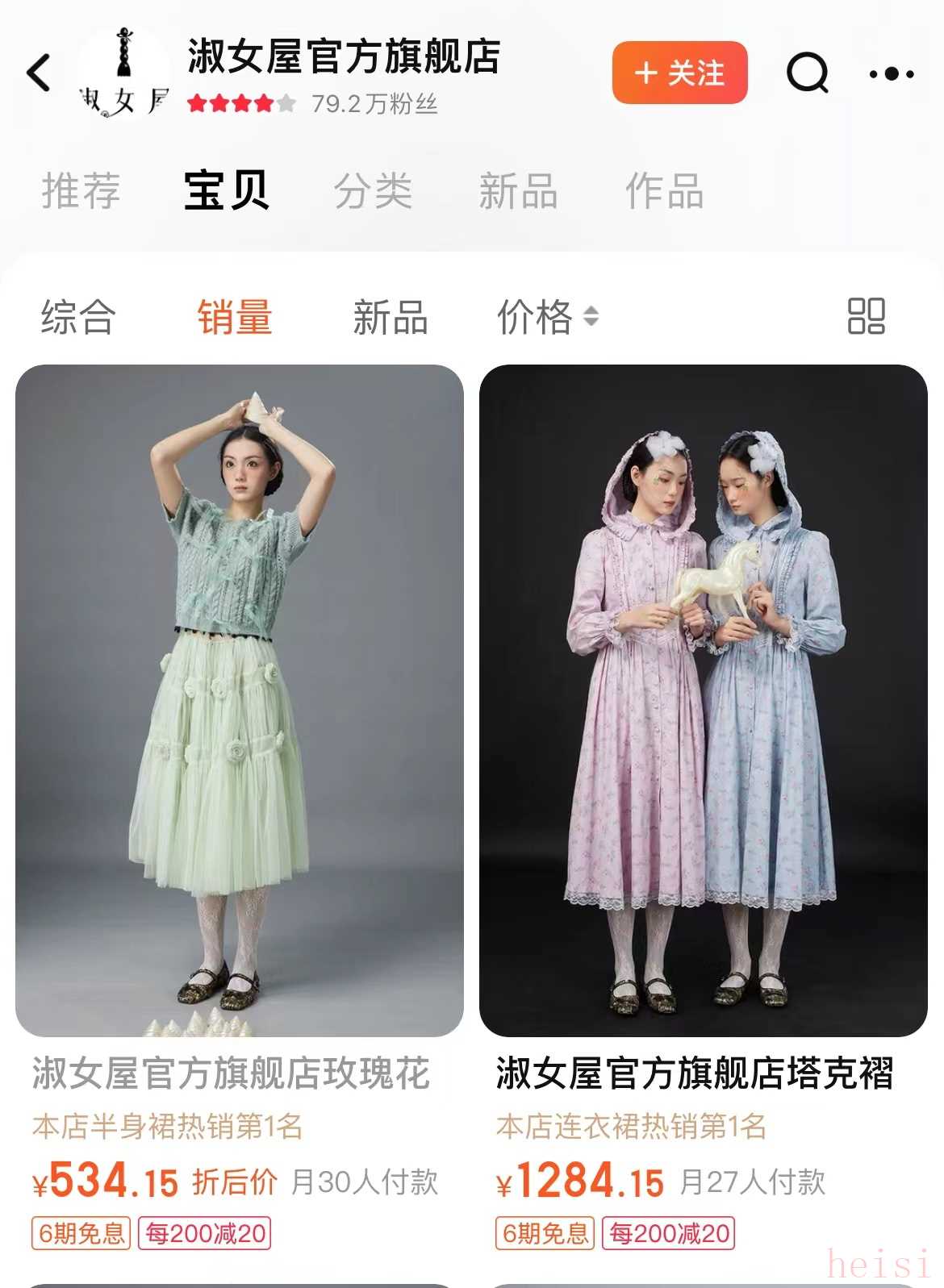This screenshot has height=1288, width=944.
Task: Switch to the 分类 tab
Action: (x=373, y=191)
